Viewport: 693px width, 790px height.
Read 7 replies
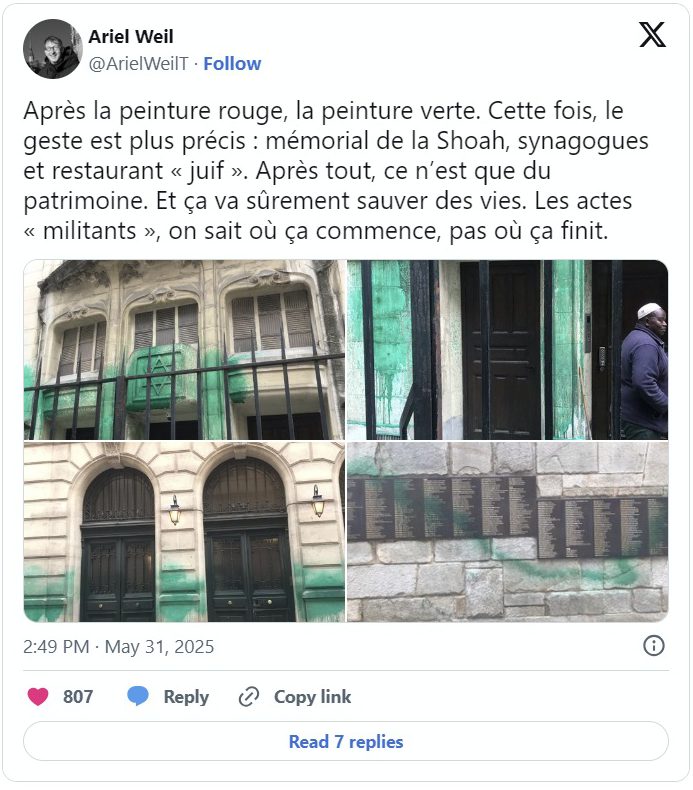346,742
